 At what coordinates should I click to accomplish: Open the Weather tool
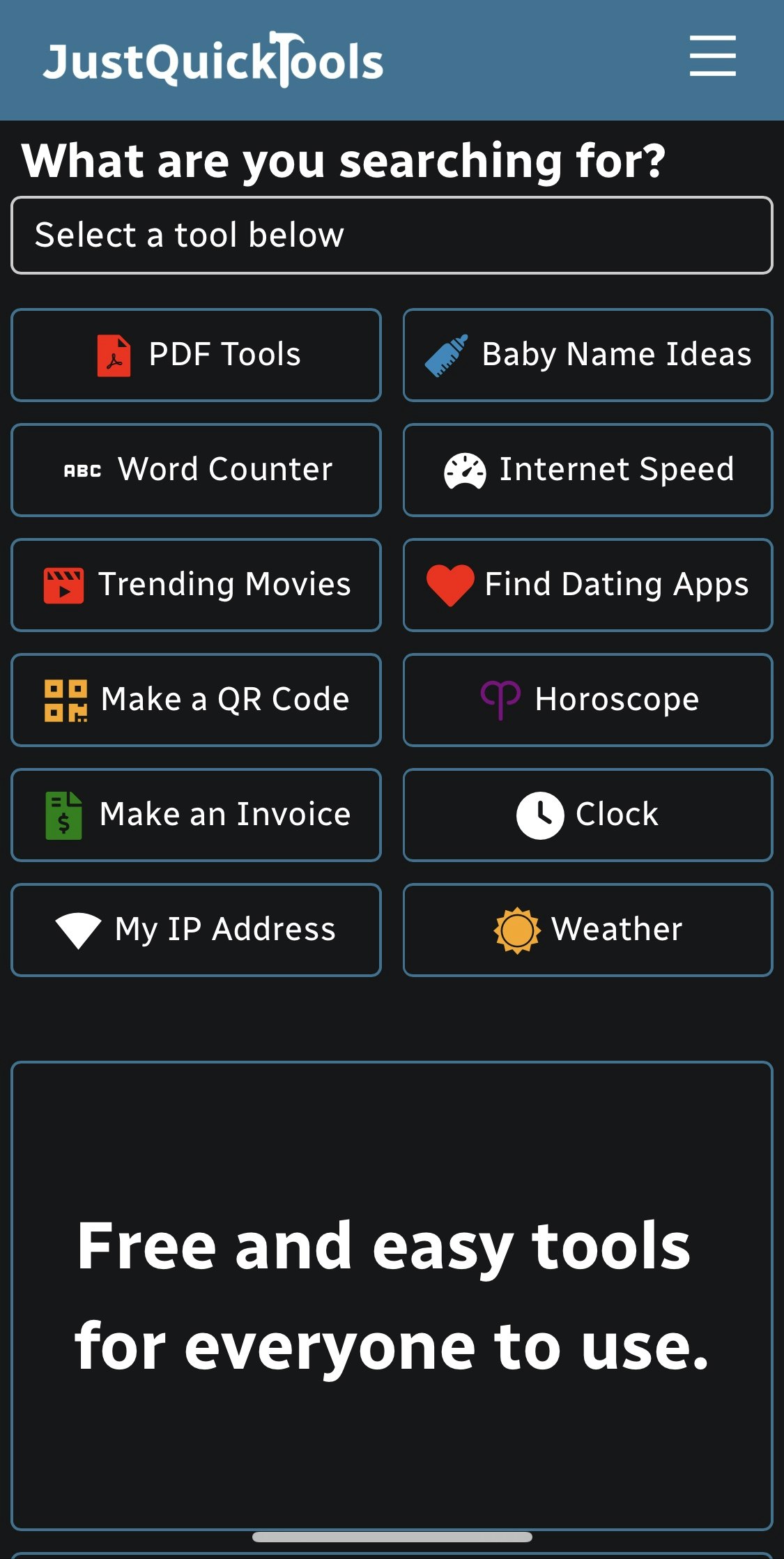[587, 930]
